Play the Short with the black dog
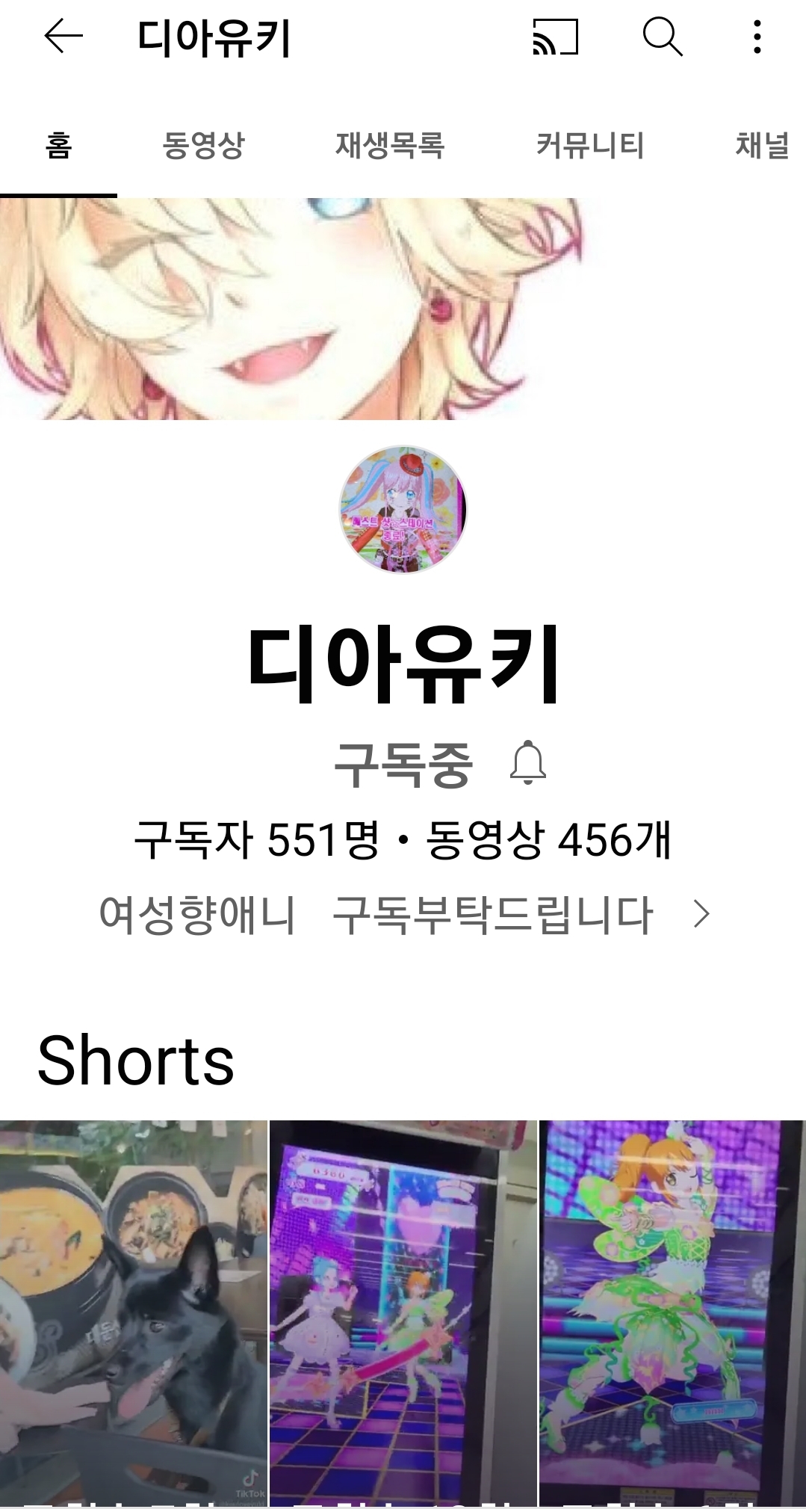This screenshot has width=806, height=1512. pyautogui.click(x=133, y=1312)
